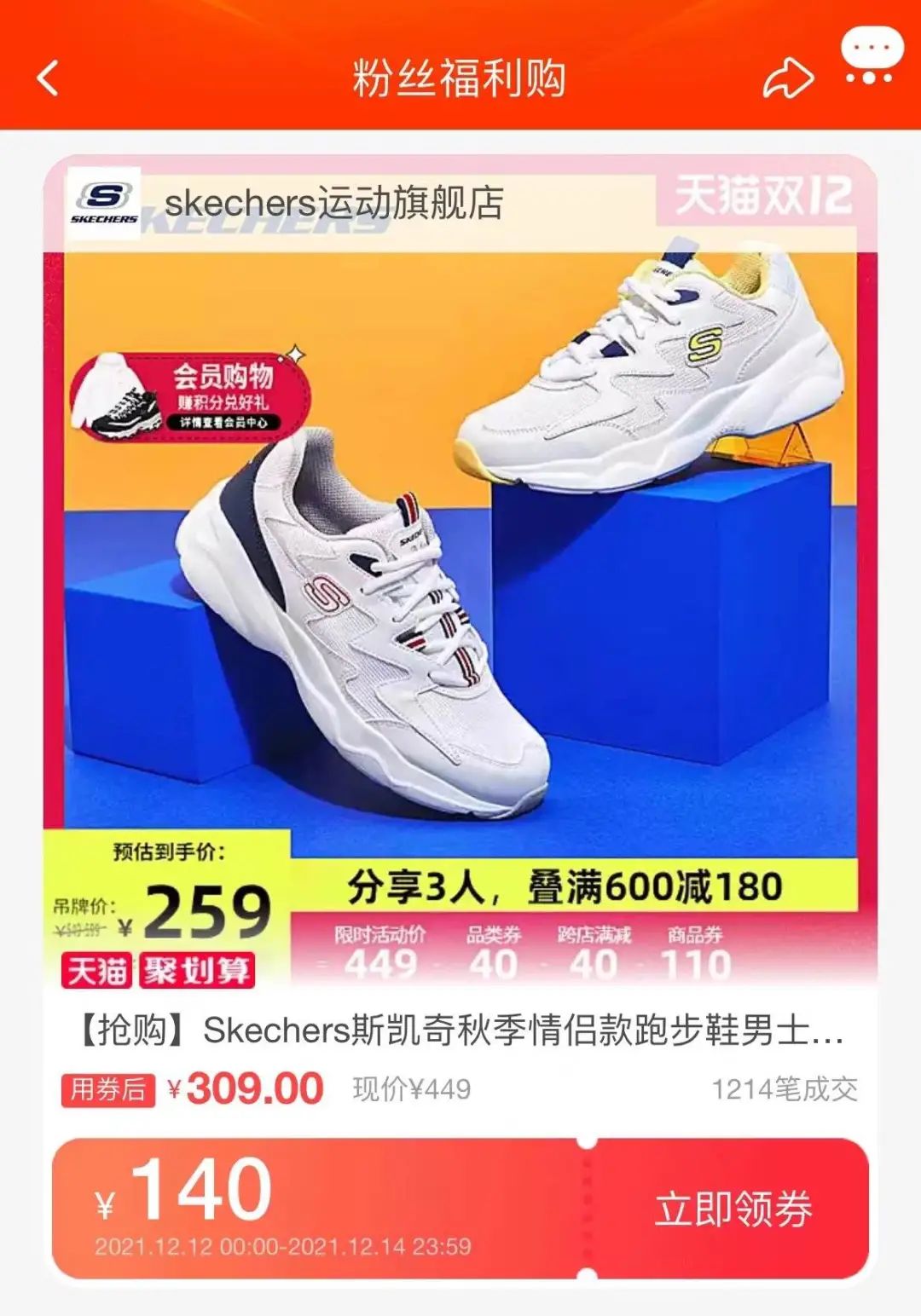Image resolution: width=921 pixels, height=1316 pixels.
Task: Share this fan deal page
Action: [786, 79]
